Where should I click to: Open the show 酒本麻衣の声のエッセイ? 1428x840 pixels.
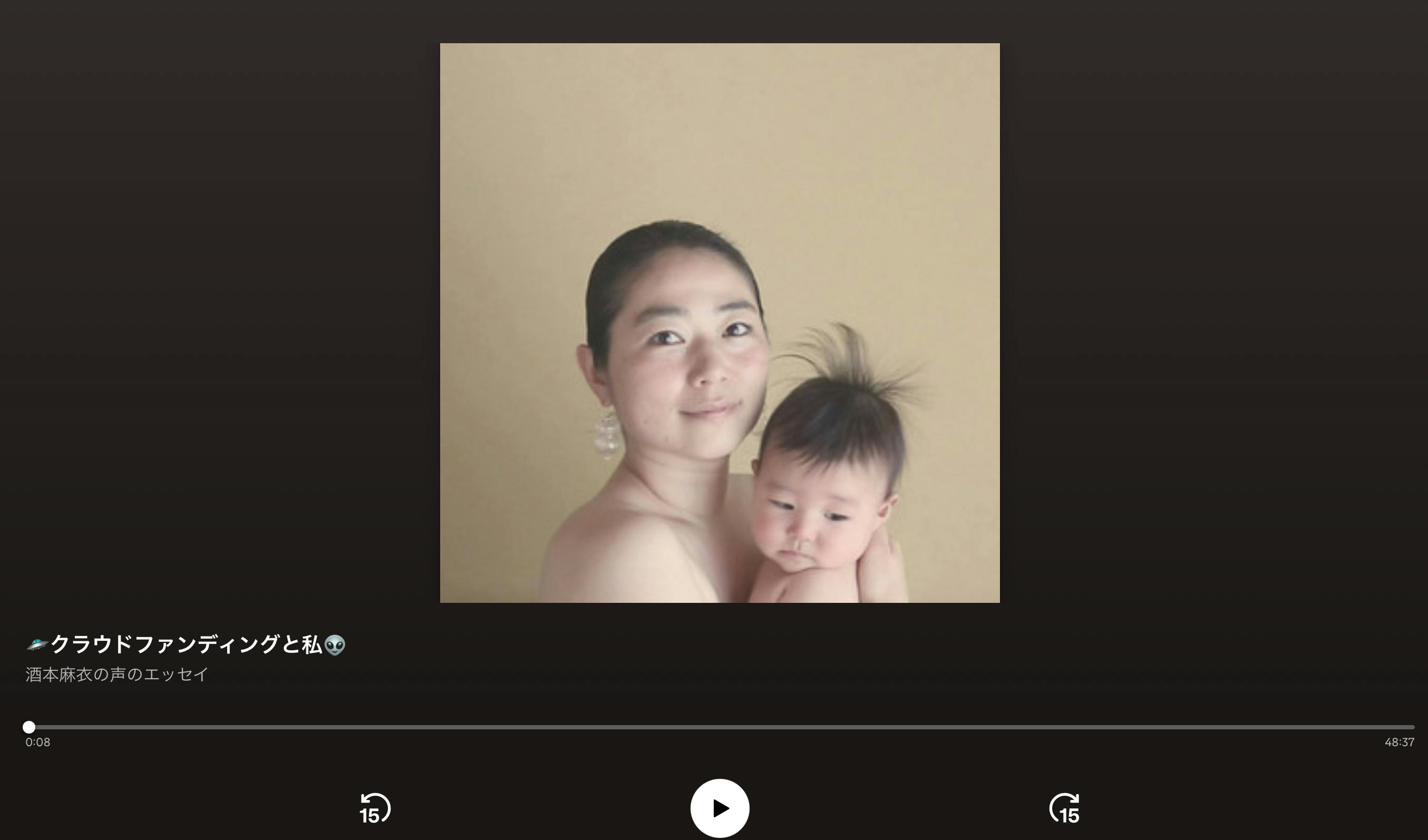click(x=116, y=675)
